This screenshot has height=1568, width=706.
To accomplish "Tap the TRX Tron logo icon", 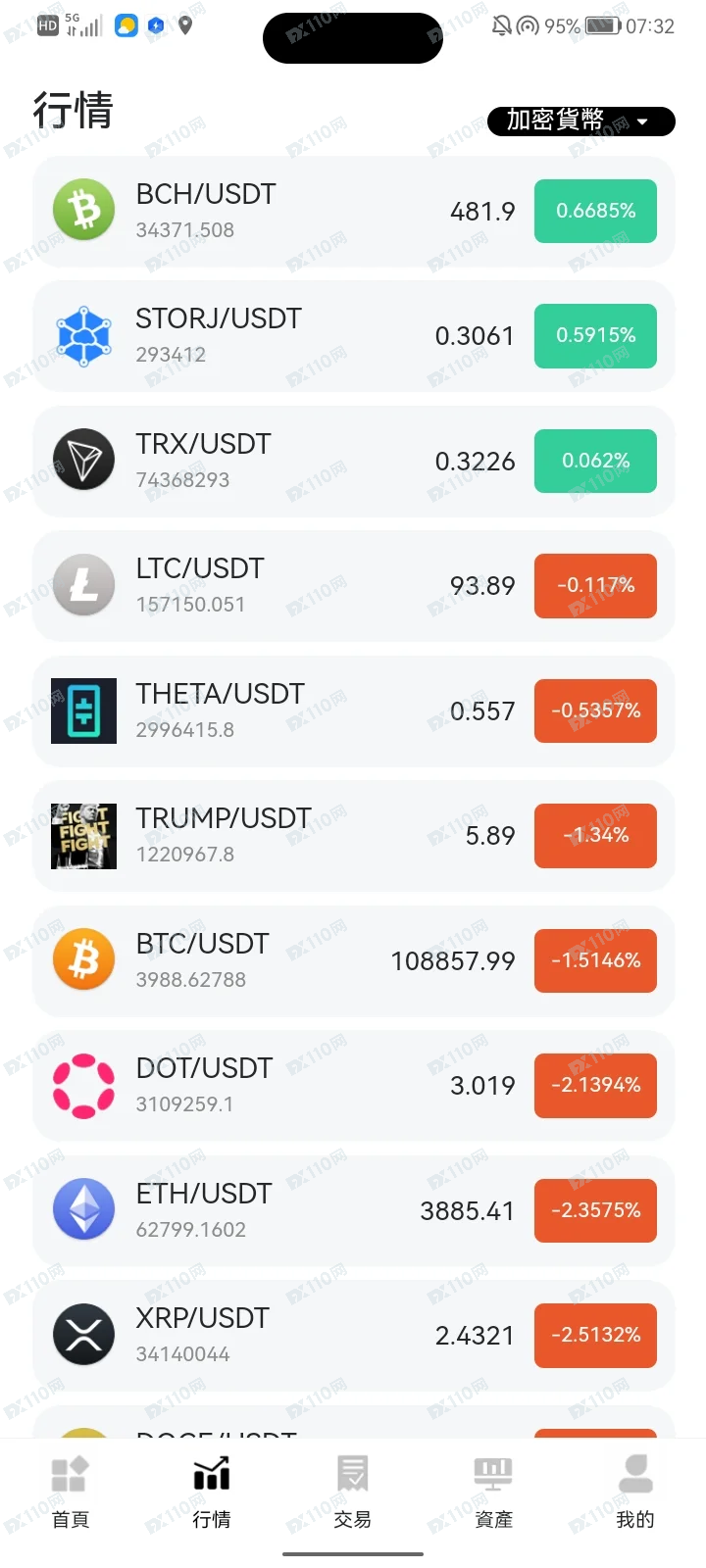I will point(83,461).
